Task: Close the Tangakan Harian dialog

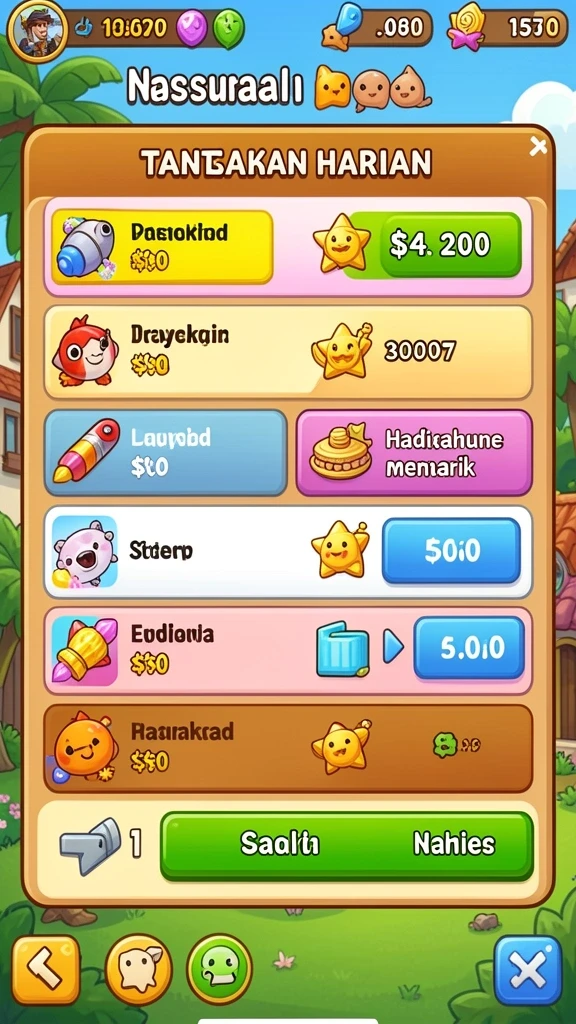Action: (538, 147)
